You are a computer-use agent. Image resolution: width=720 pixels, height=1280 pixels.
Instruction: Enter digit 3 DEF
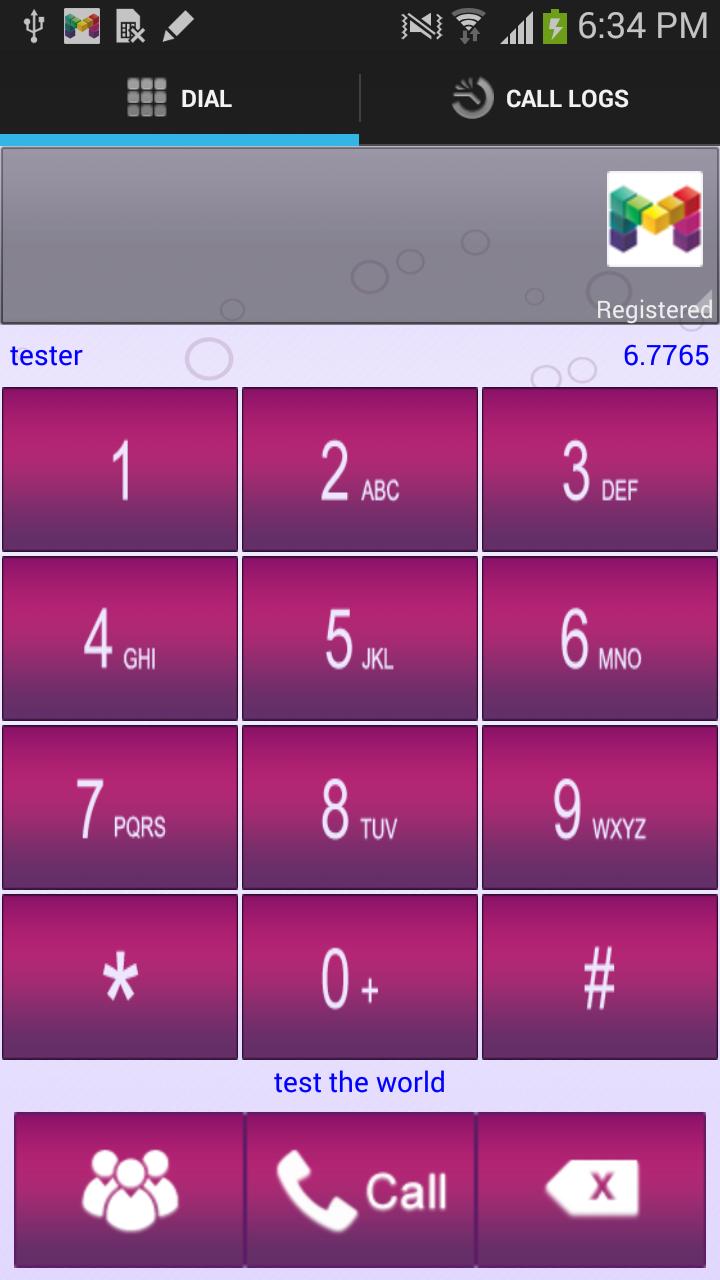[600, 469]
